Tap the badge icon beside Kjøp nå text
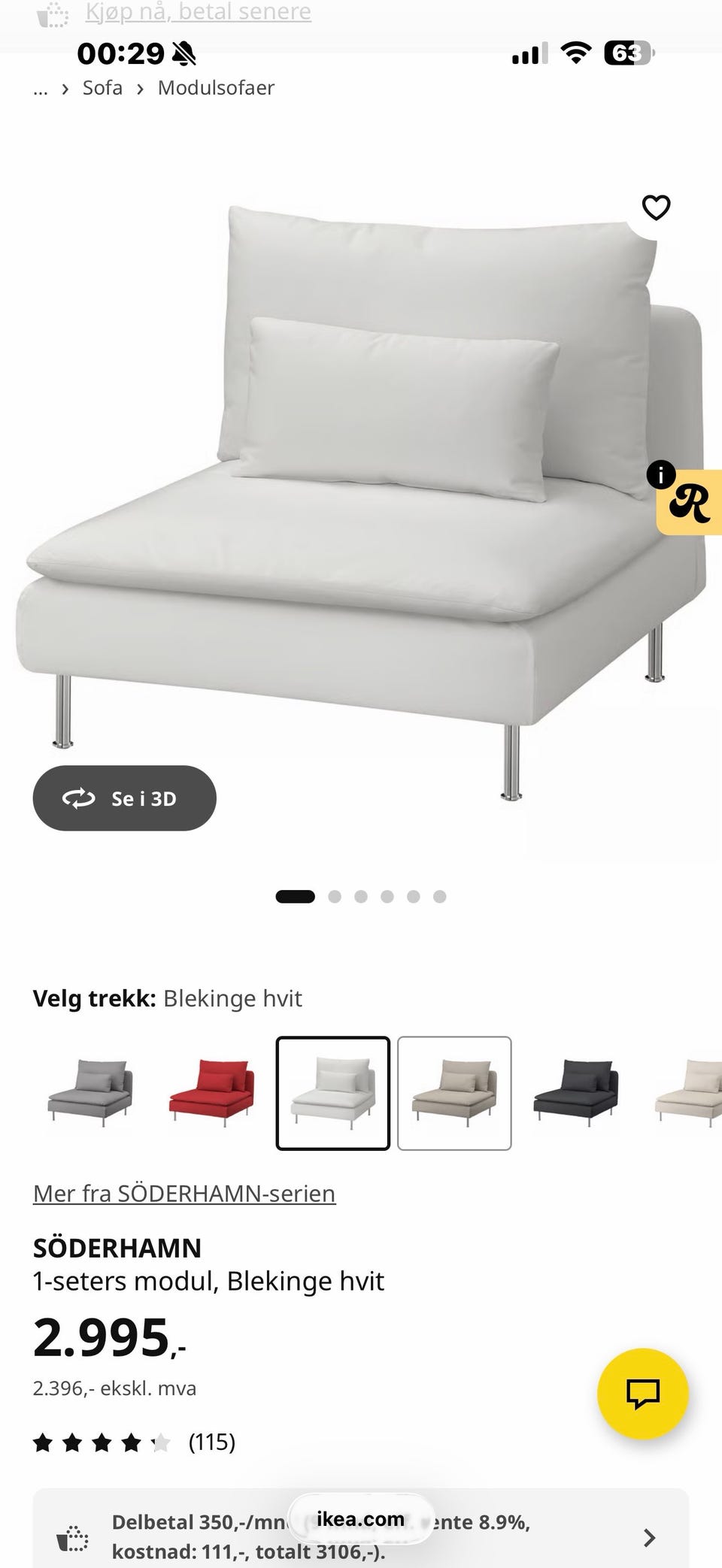Screen dimensions: 722x1568 tap(50, 11)
